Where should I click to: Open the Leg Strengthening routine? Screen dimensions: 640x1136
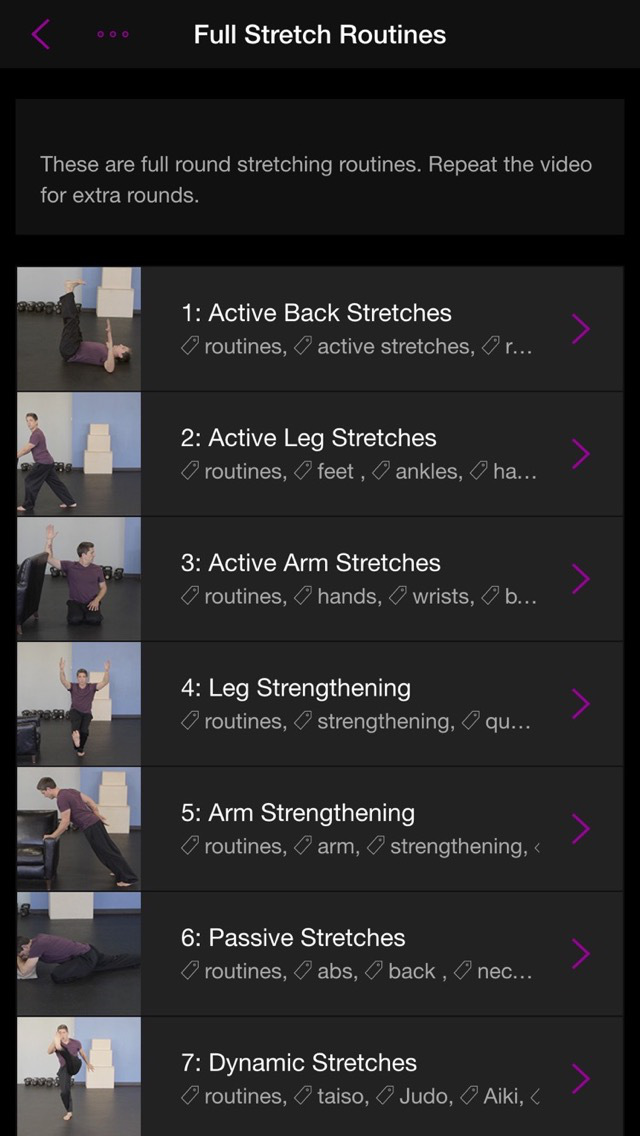pyautogui.click(x=320, y=703)
